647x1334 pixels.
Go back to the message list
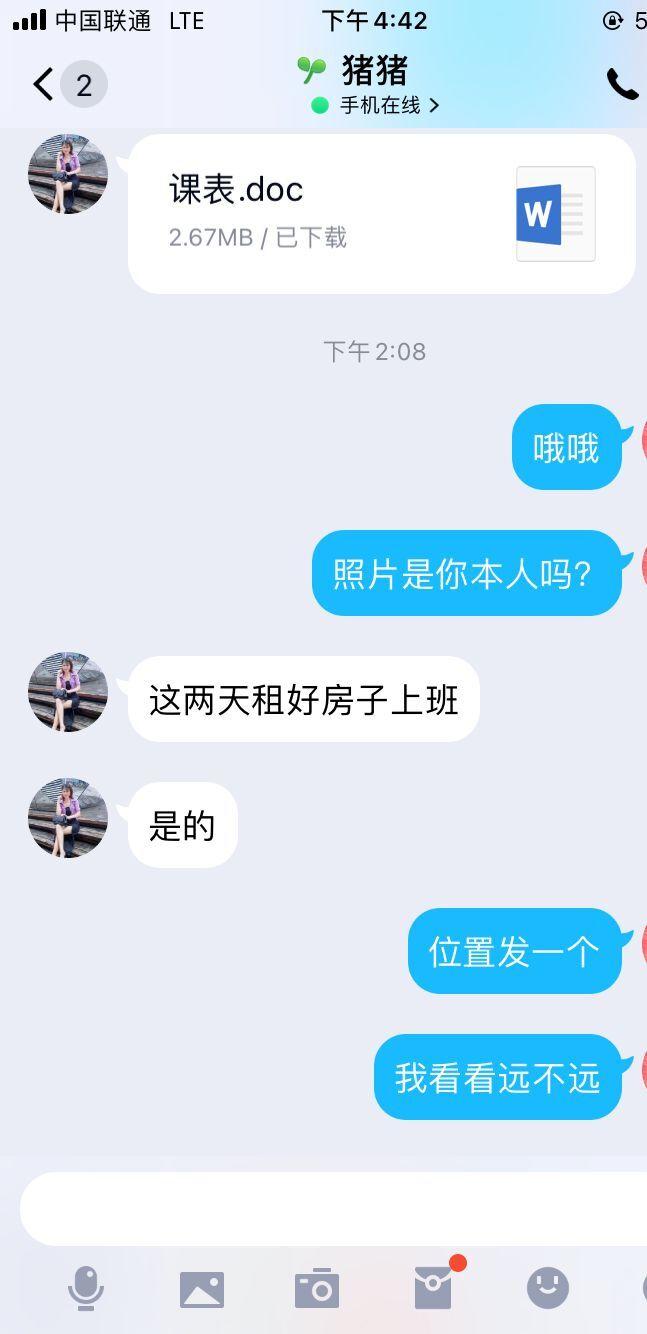[x=43, y=85]
